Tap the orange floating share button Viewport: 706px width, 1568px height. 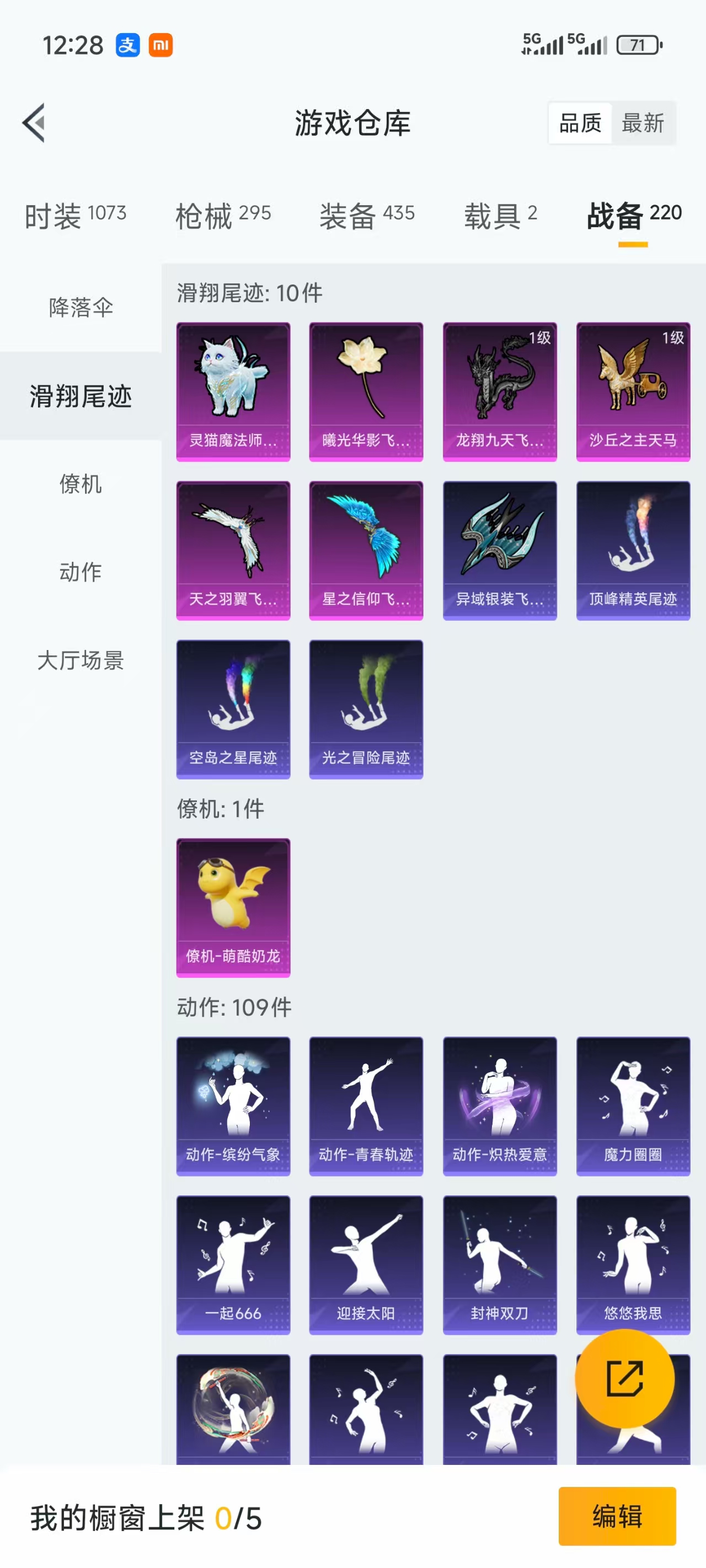point(624,1379)
